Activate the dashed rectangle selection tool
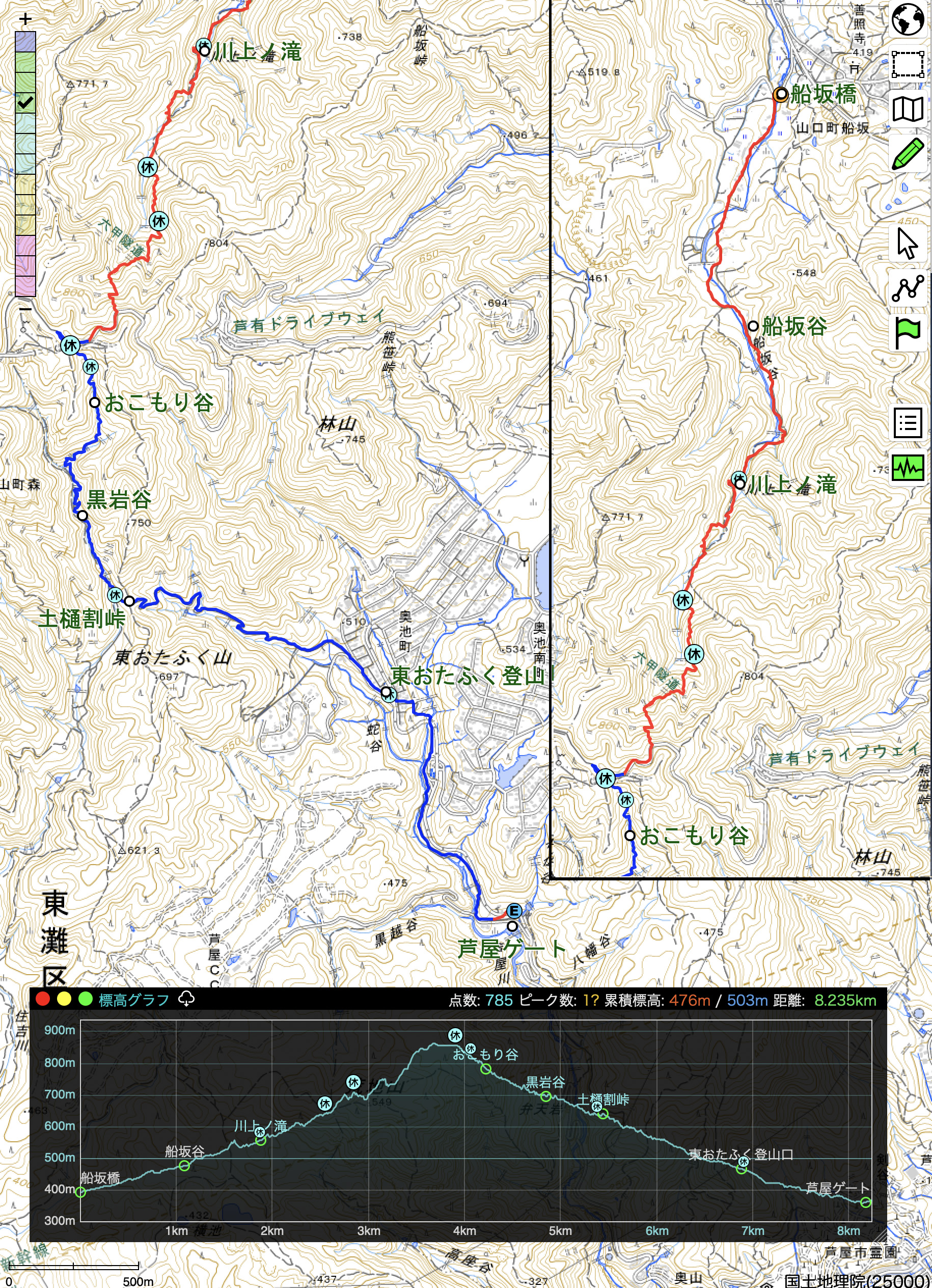Image resolution: width=932 pixels, height=1288 pixels. coord(907,64)
